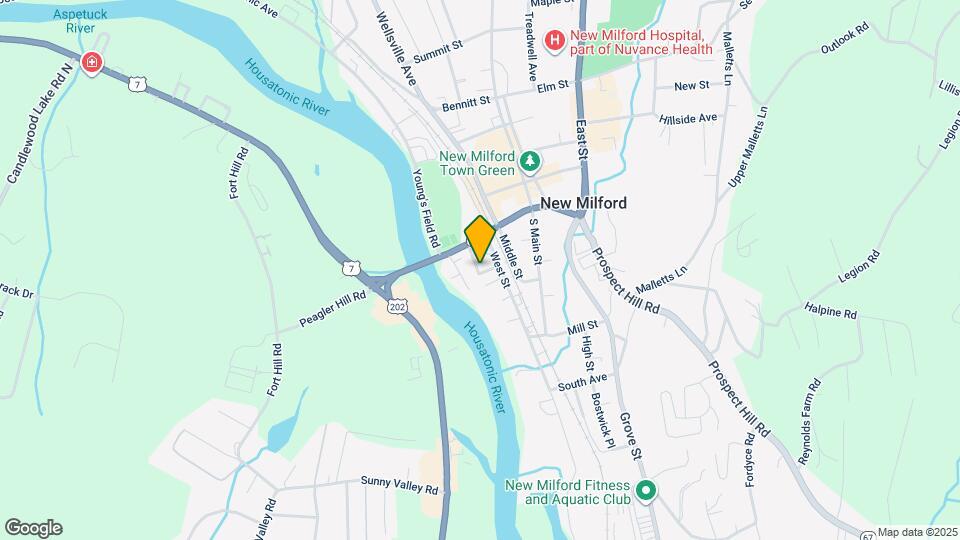The width and height of the screenshot is (960, 540).
Task: Open the New Milford Hospital pin
Action: coord(555,42)
